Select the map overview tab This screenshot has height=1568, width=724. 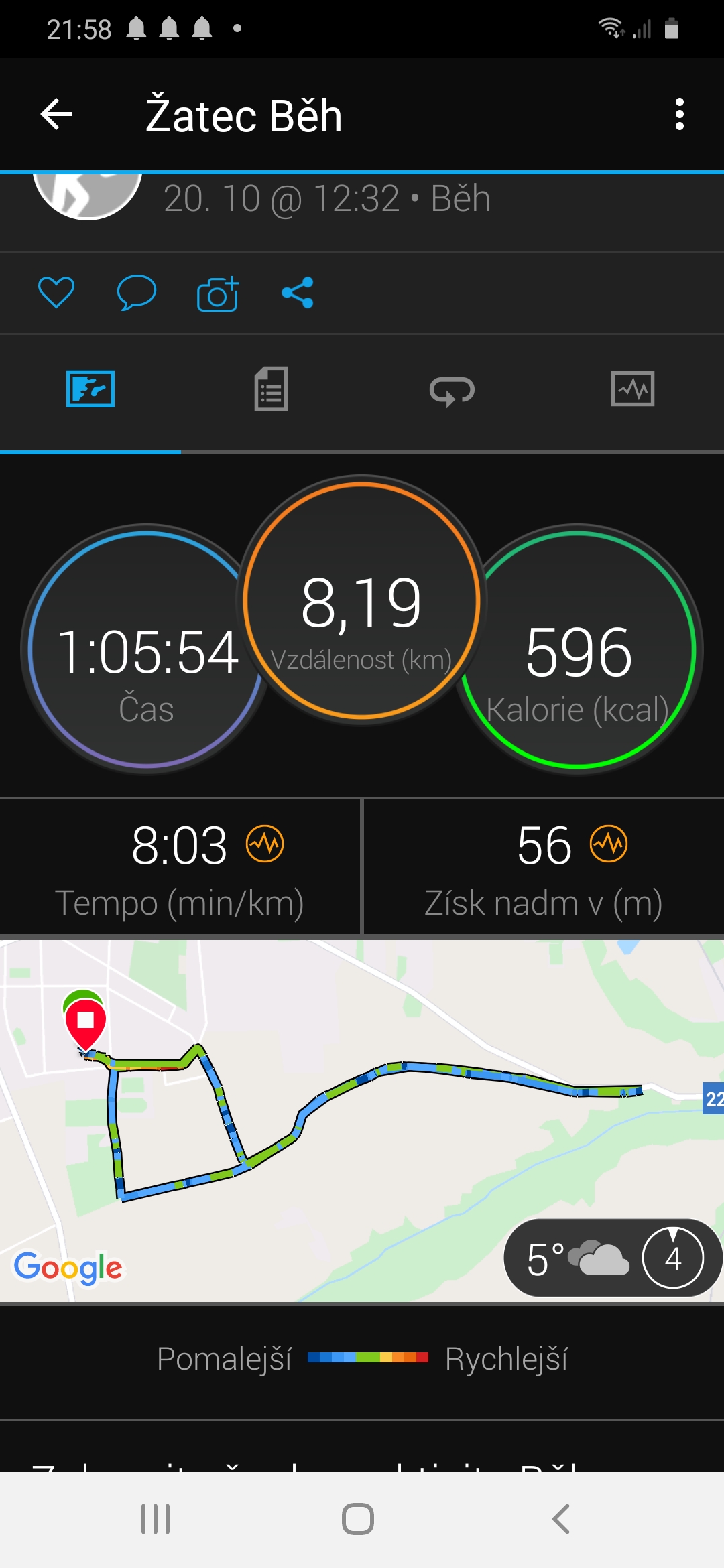(90, 389)
